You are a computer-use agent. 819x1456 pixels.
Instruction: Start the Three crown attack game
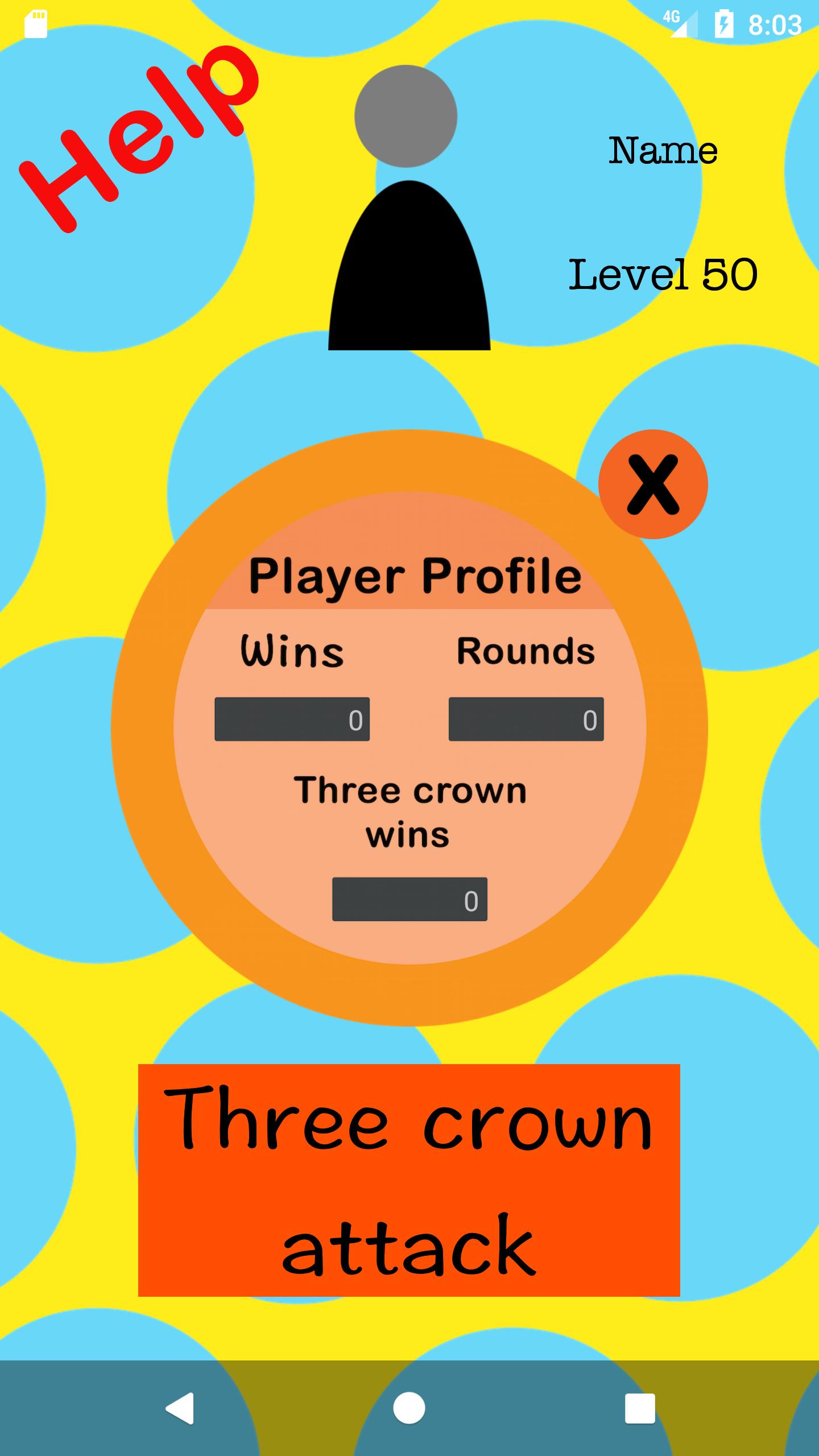point(409,1180)
